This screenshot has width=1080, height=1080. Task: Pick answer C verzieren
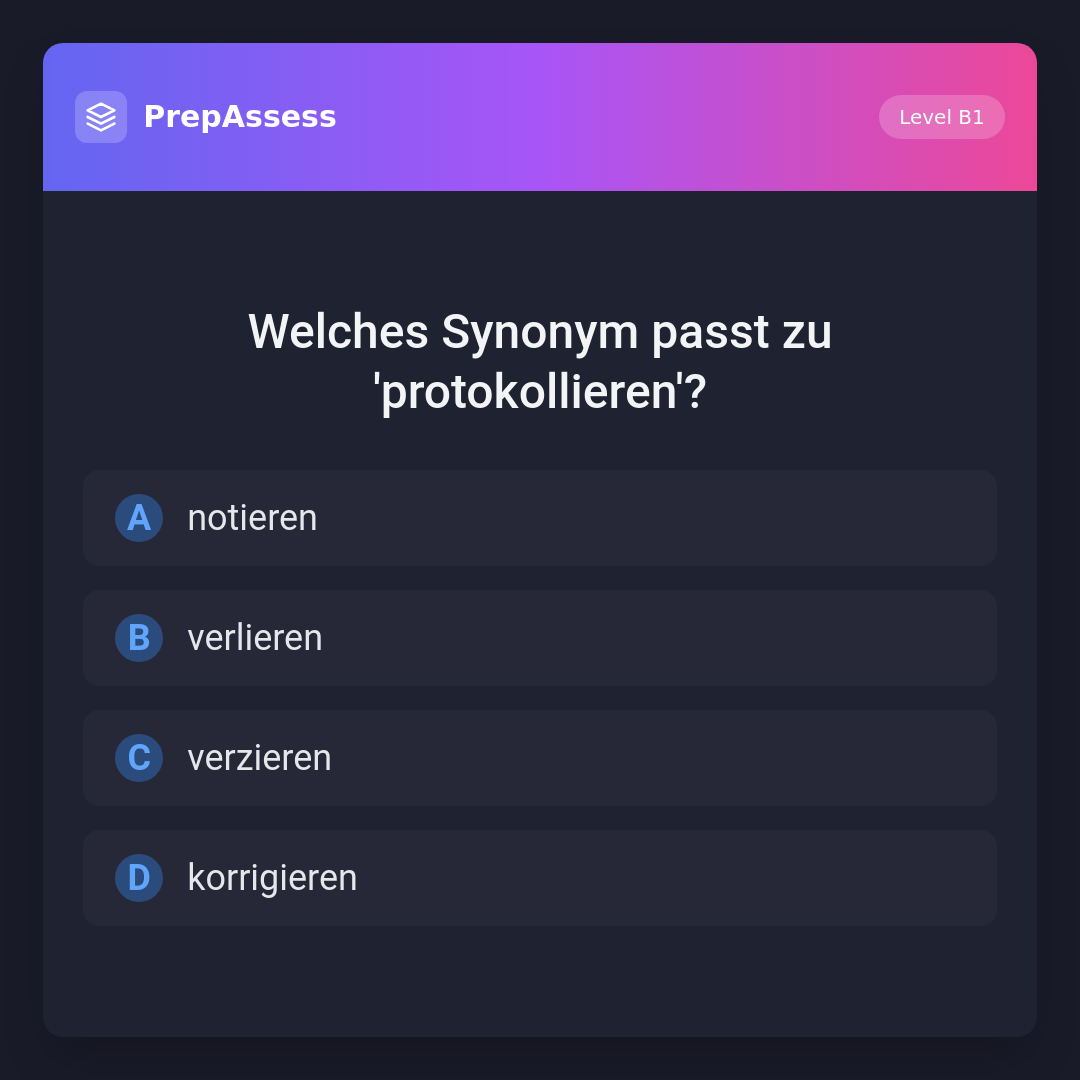(x=540, y=758)
